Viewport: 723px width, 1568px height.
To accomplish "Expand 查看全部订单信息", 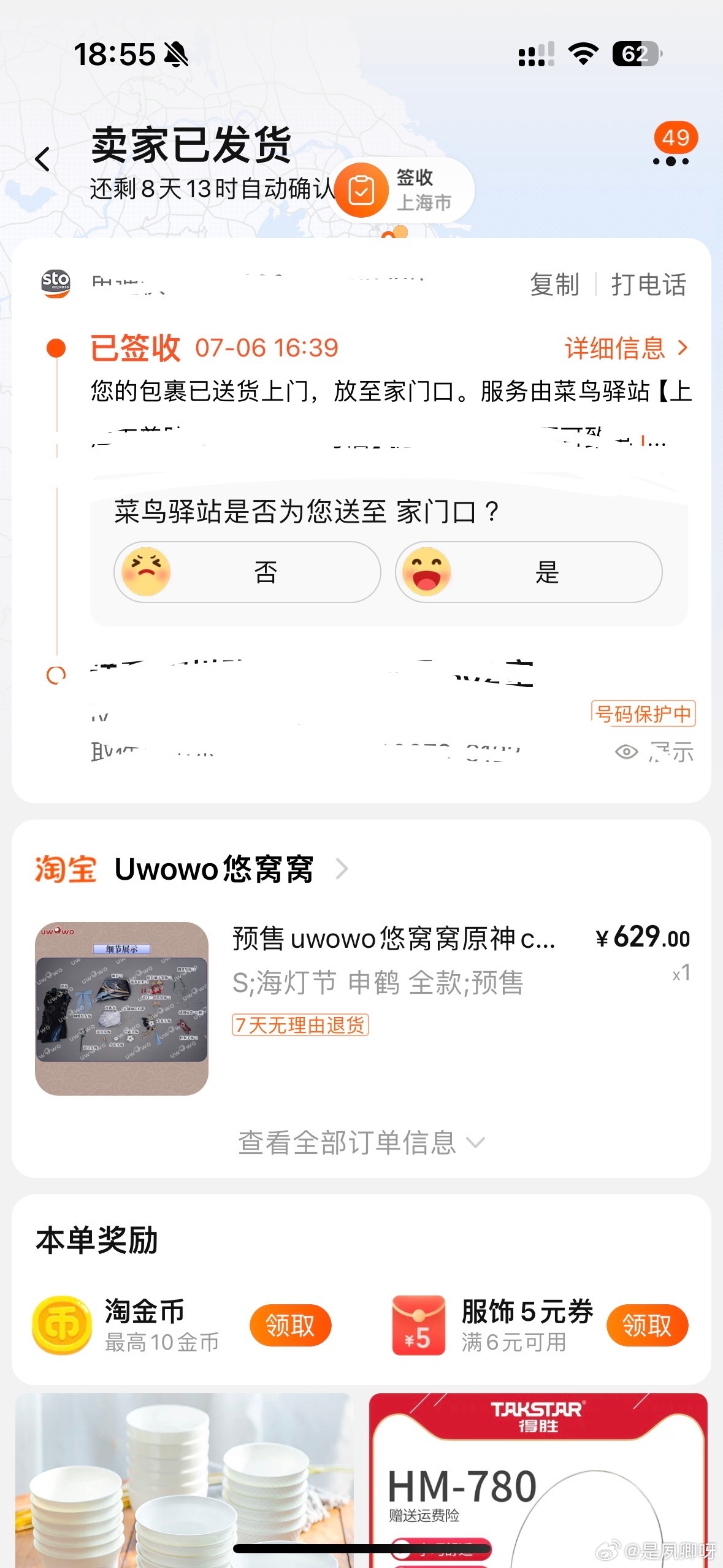I will (361, 1142).
